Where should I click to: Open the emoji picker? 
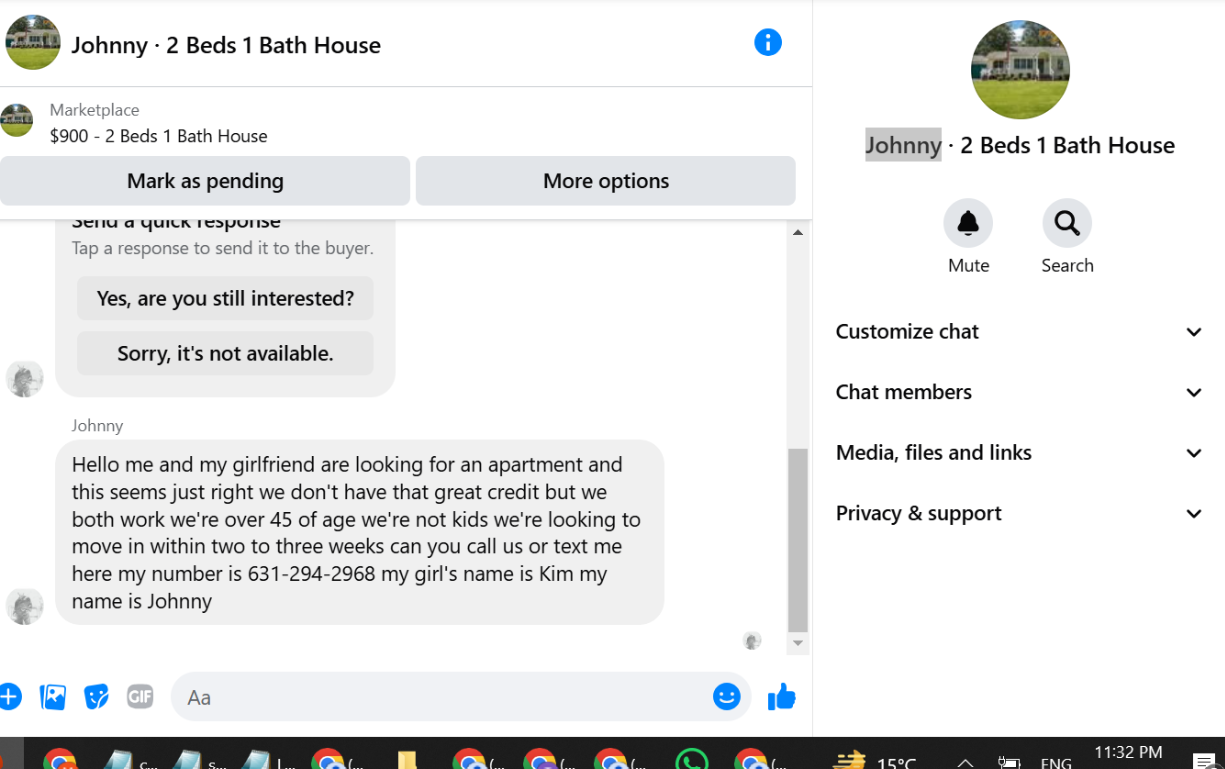pyautogui.click(x=726, y=697)
